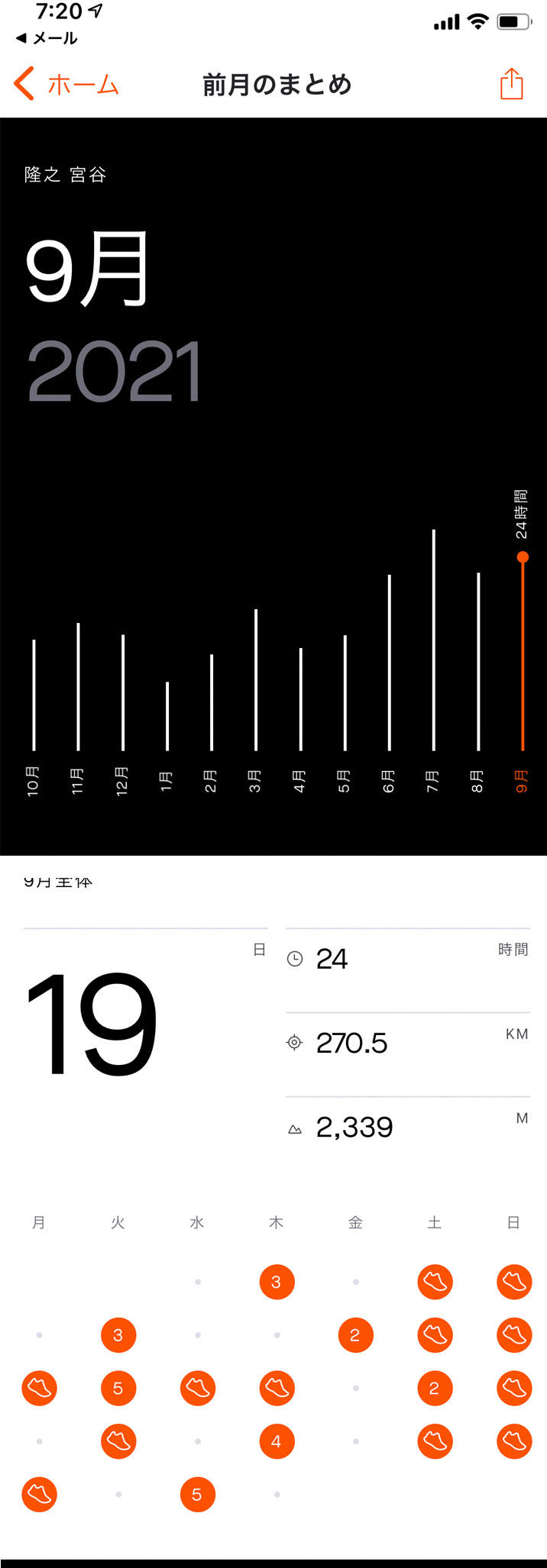Screen dimensions: 547x1568
Task: Return to the メール app
Action: pyautogui.click(x=47, y=38)
